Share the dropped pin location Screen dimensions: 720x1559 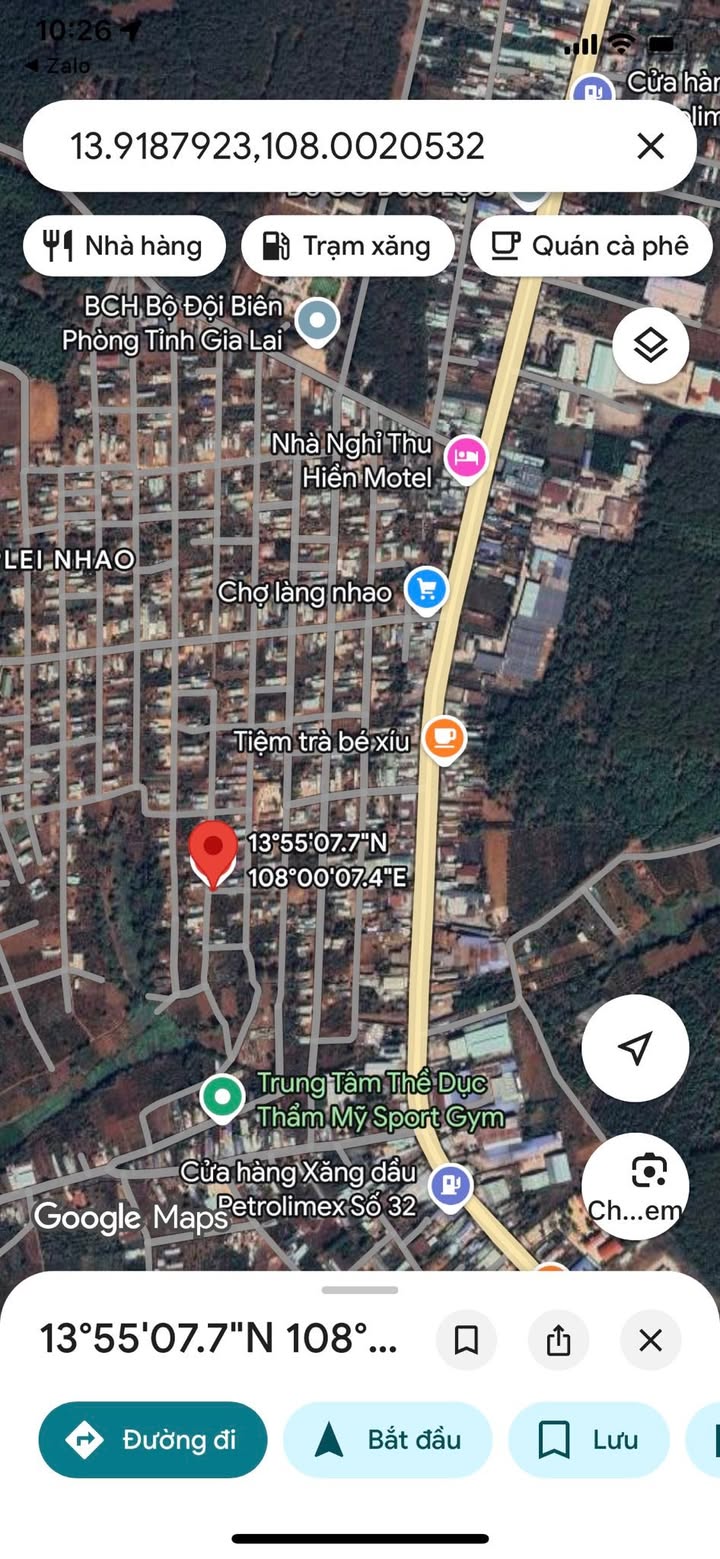point(558,1340)
